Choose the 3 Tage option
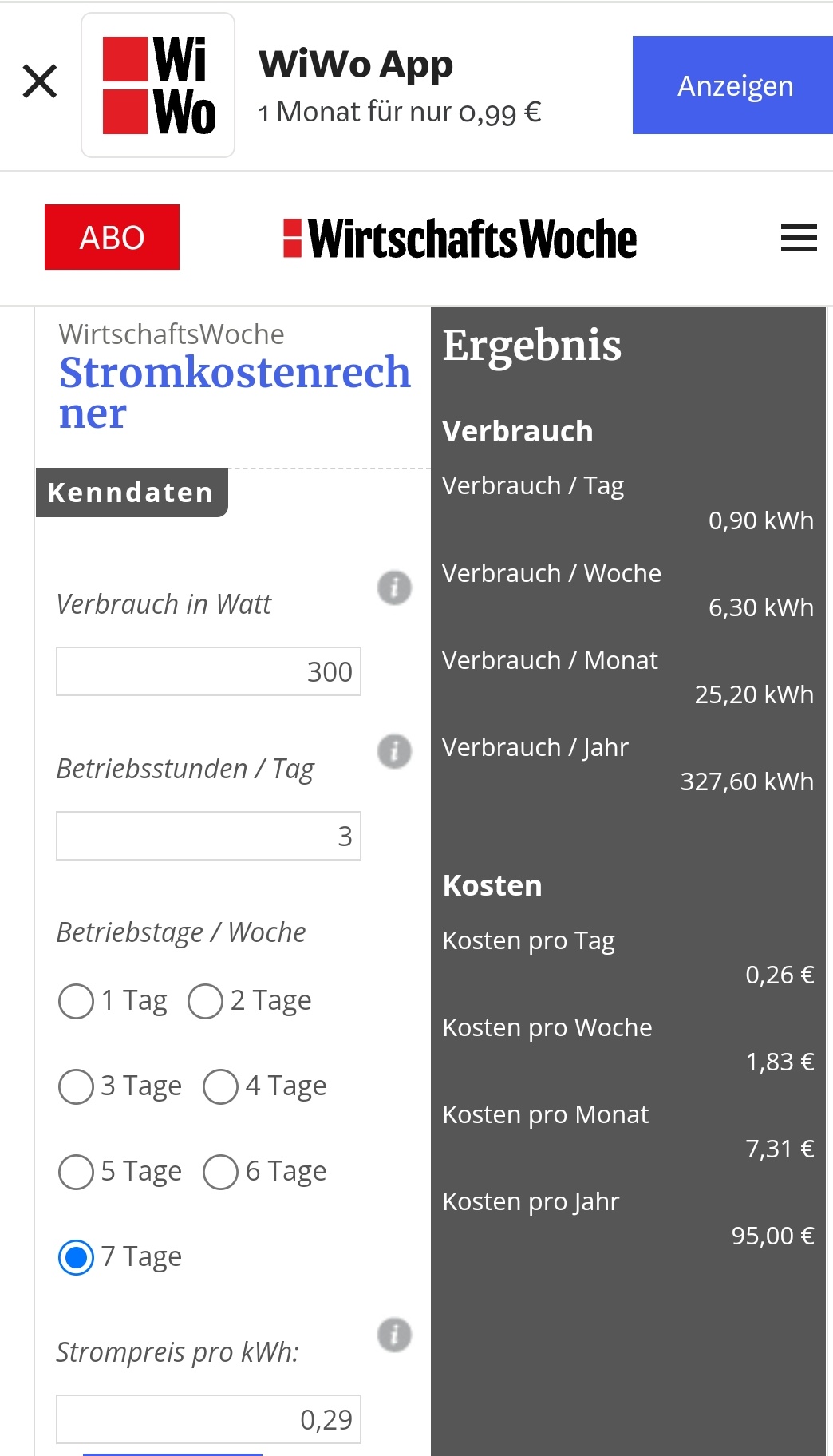The width and height of the screenshot is (833, 1456). point(77,1086)
